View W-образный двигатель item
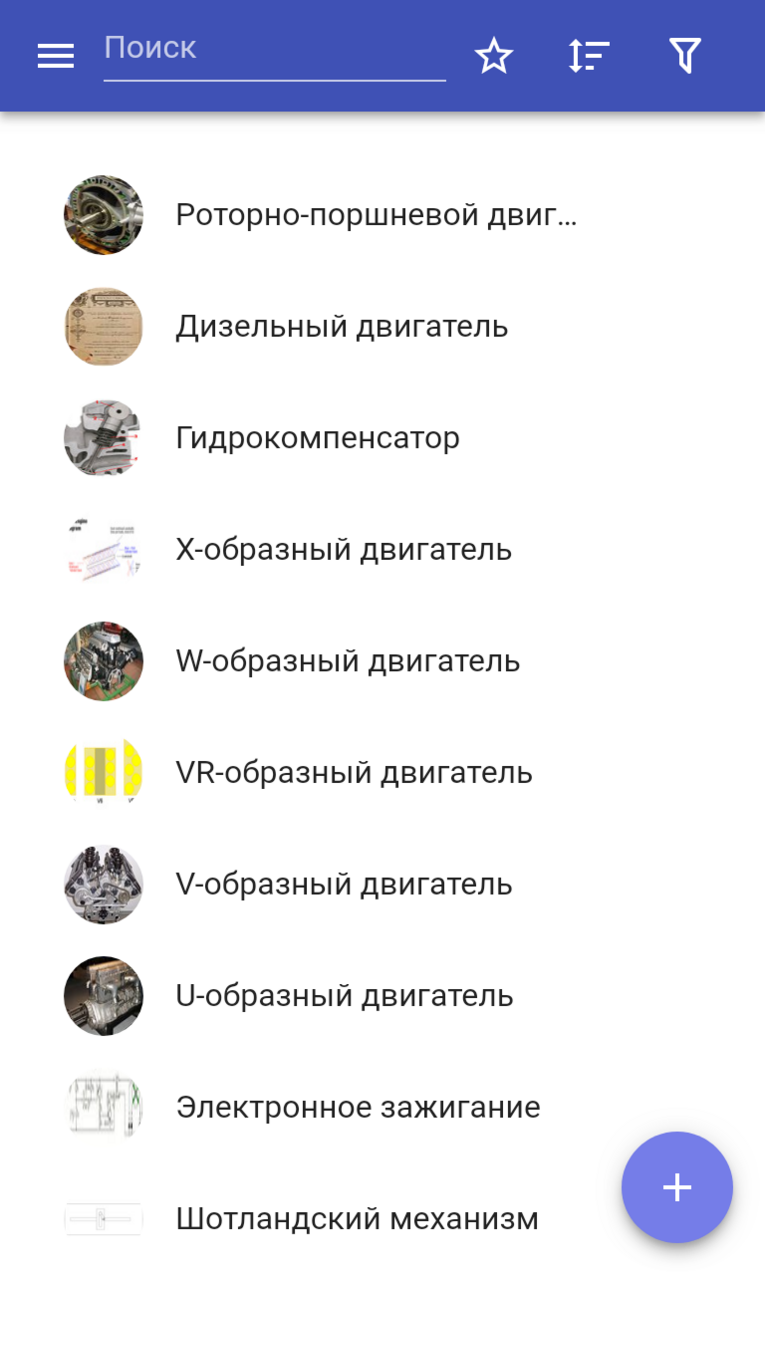 pyautogui.click(x=382, y=661)
